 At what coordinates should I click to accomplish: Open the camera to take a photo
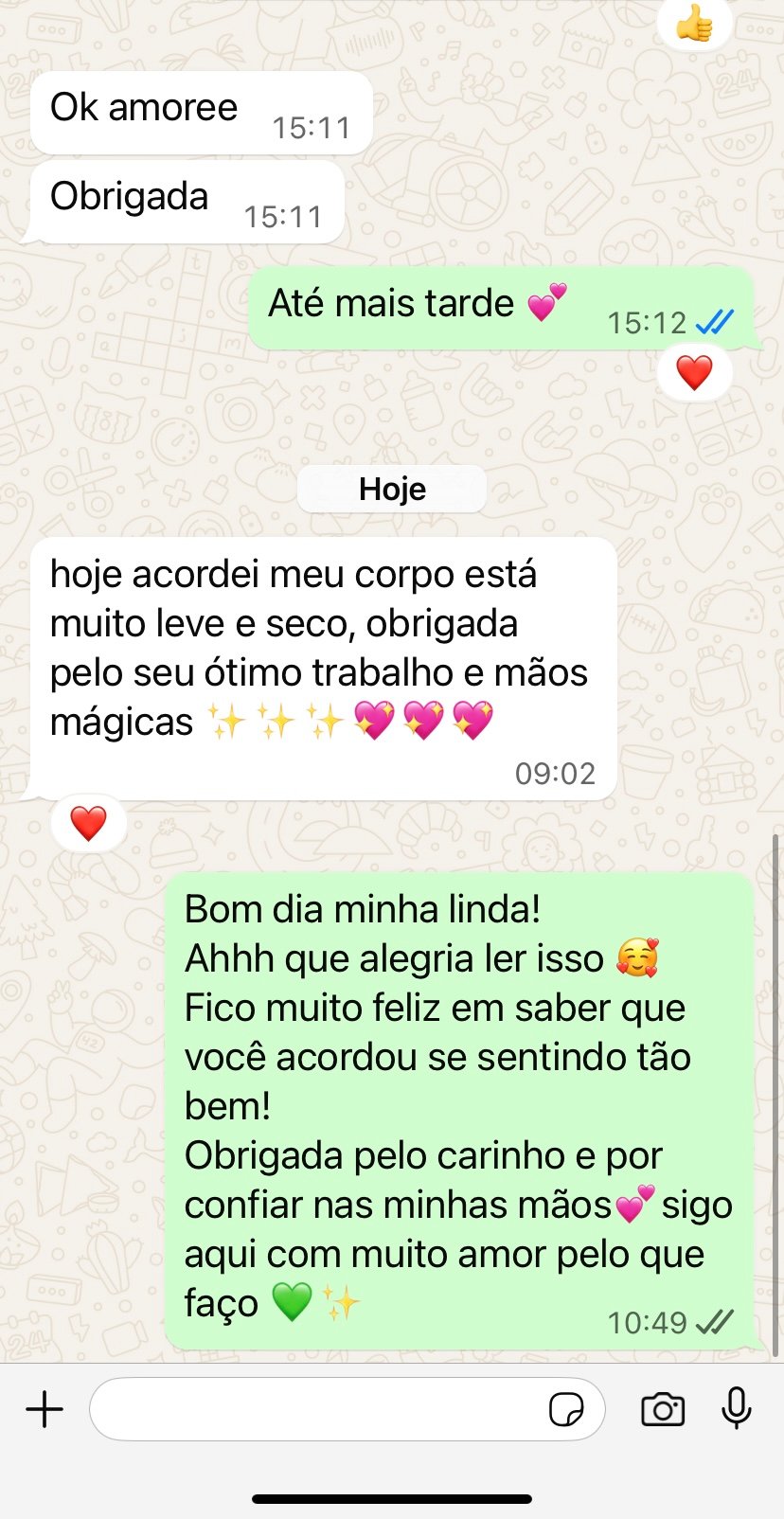point(663,1409)
